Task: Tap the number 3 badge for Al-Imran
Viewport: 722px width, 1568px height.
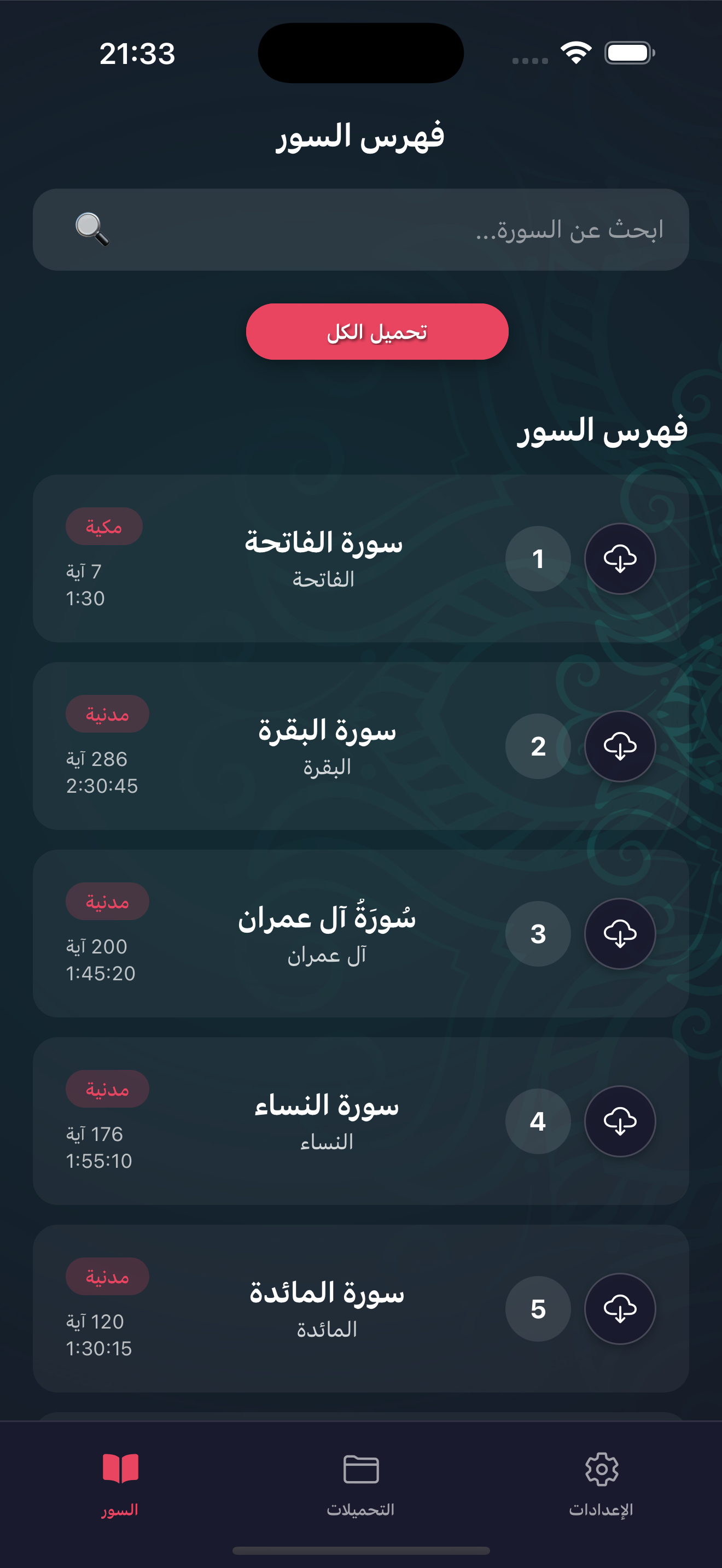Action: (x=538, y=934)
